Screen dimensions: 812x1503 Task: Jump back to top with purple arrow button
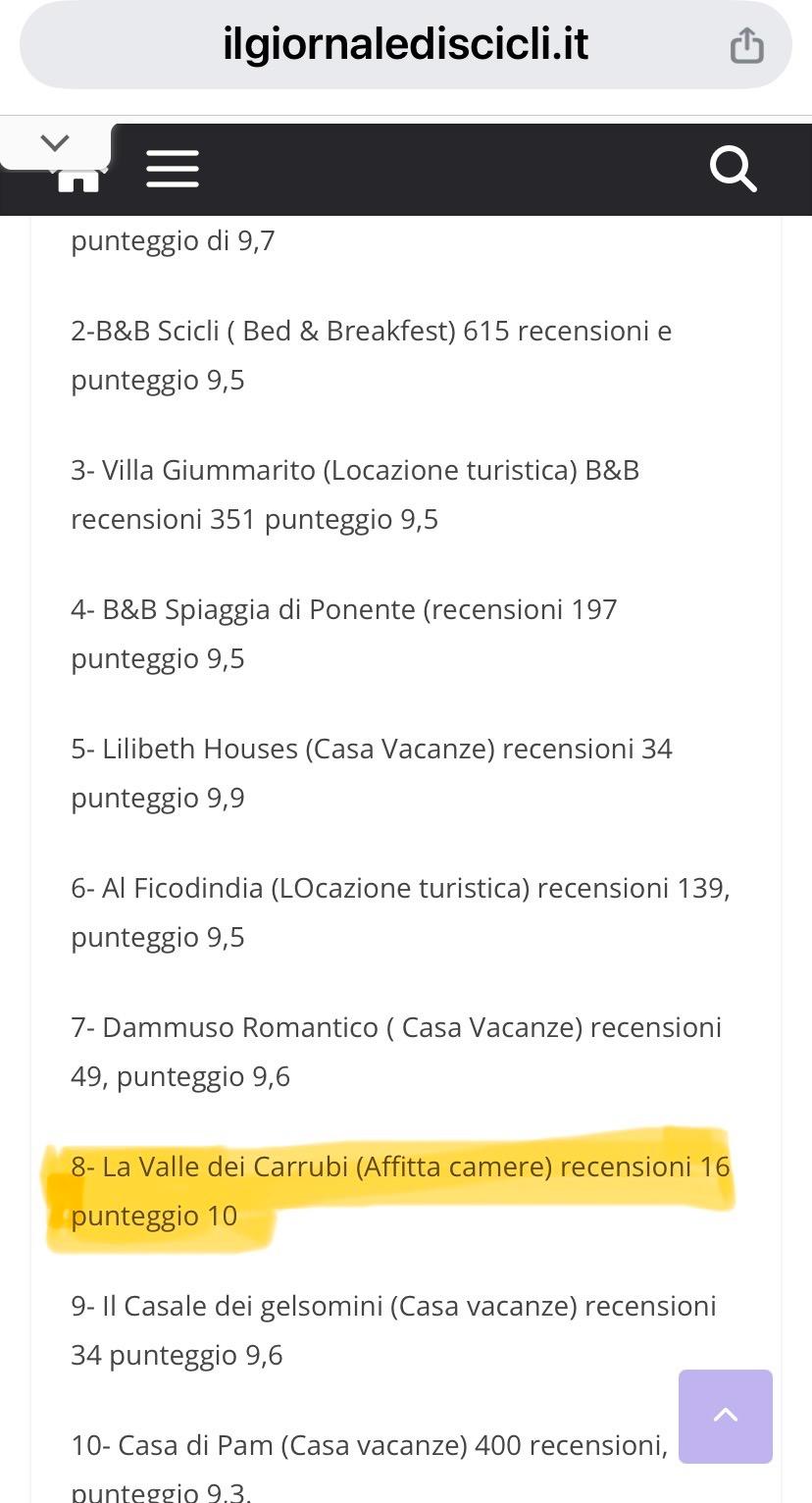726,1416
